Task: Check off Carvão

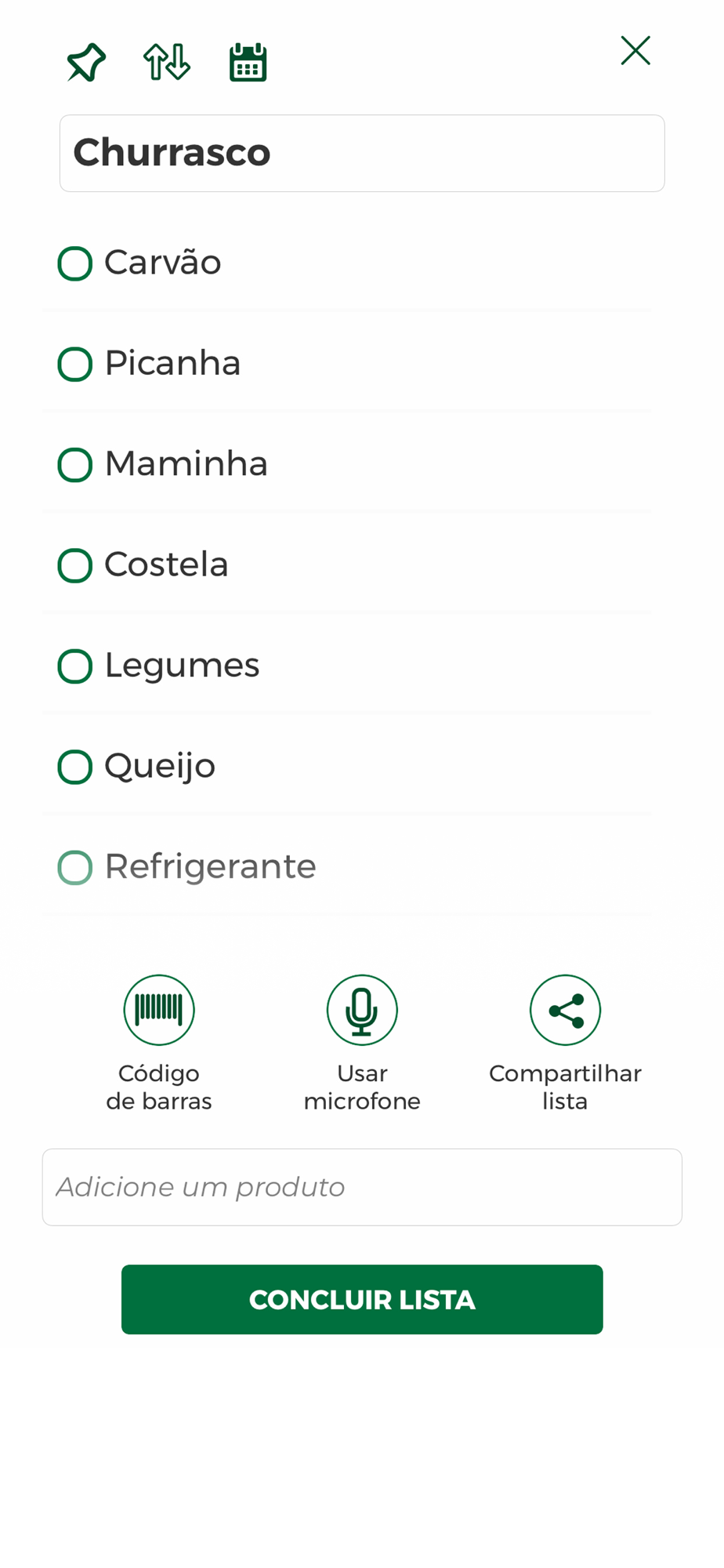Action: click(75, 263)
